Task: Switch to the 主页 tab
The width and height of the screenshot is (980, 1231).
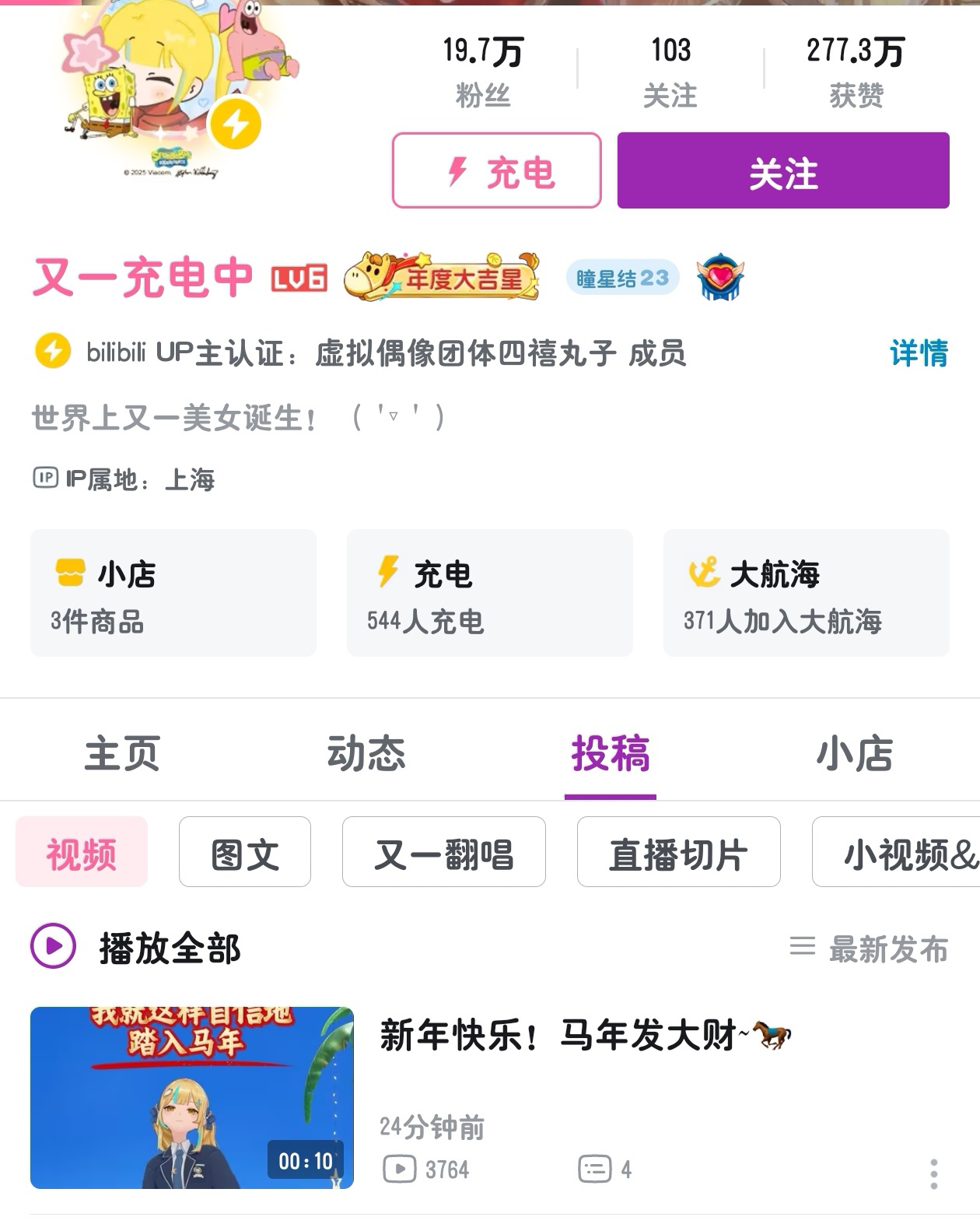Action: coord(122,753)
